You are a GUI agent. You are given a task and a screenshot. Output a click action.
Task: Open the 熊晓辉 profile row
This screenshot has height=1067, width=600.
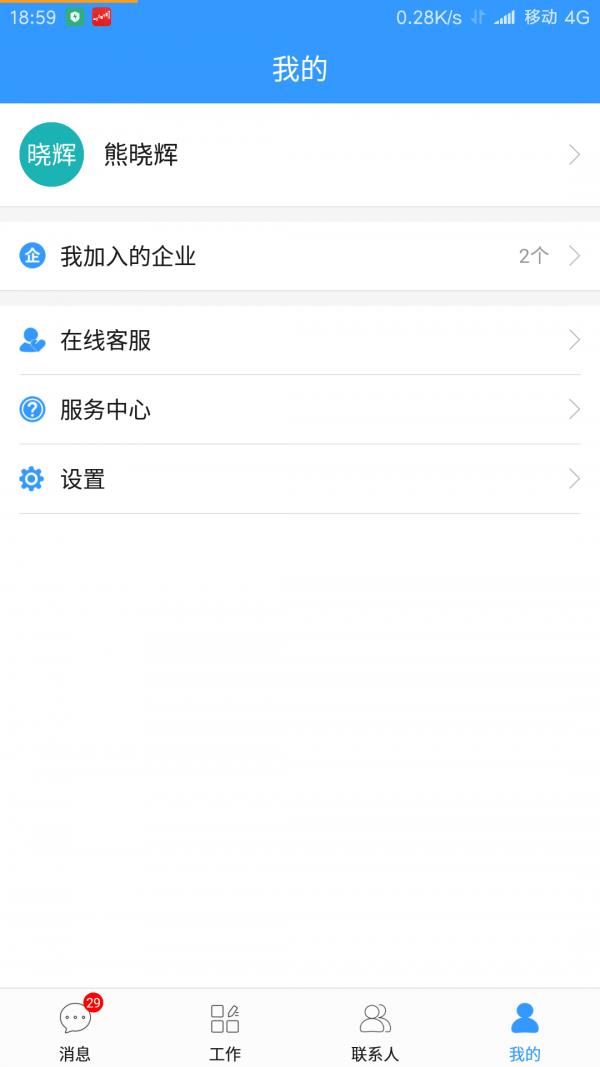click(x=300, y=155)
